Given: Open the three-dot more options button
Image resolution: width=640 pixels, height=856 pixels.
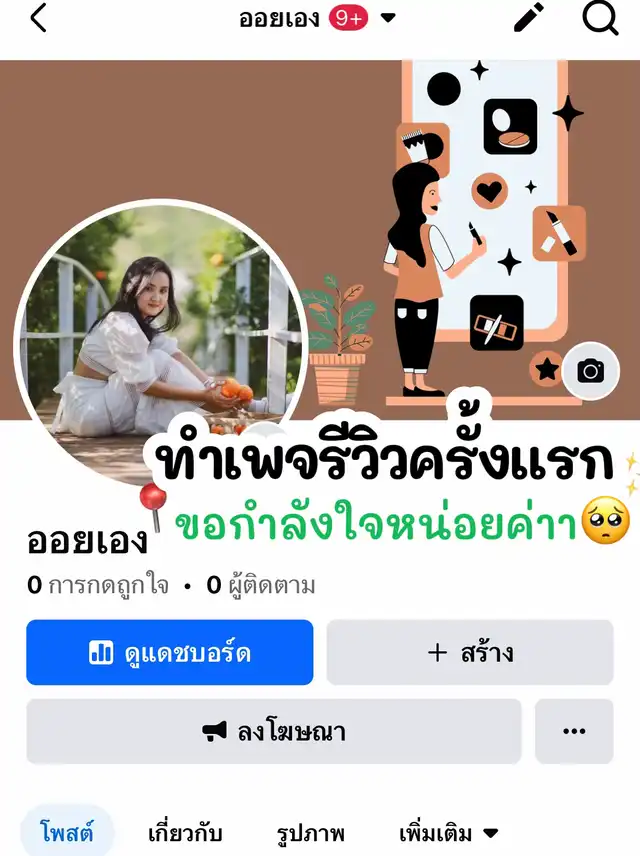Looking at the screenshot, I should click(574, 732).
